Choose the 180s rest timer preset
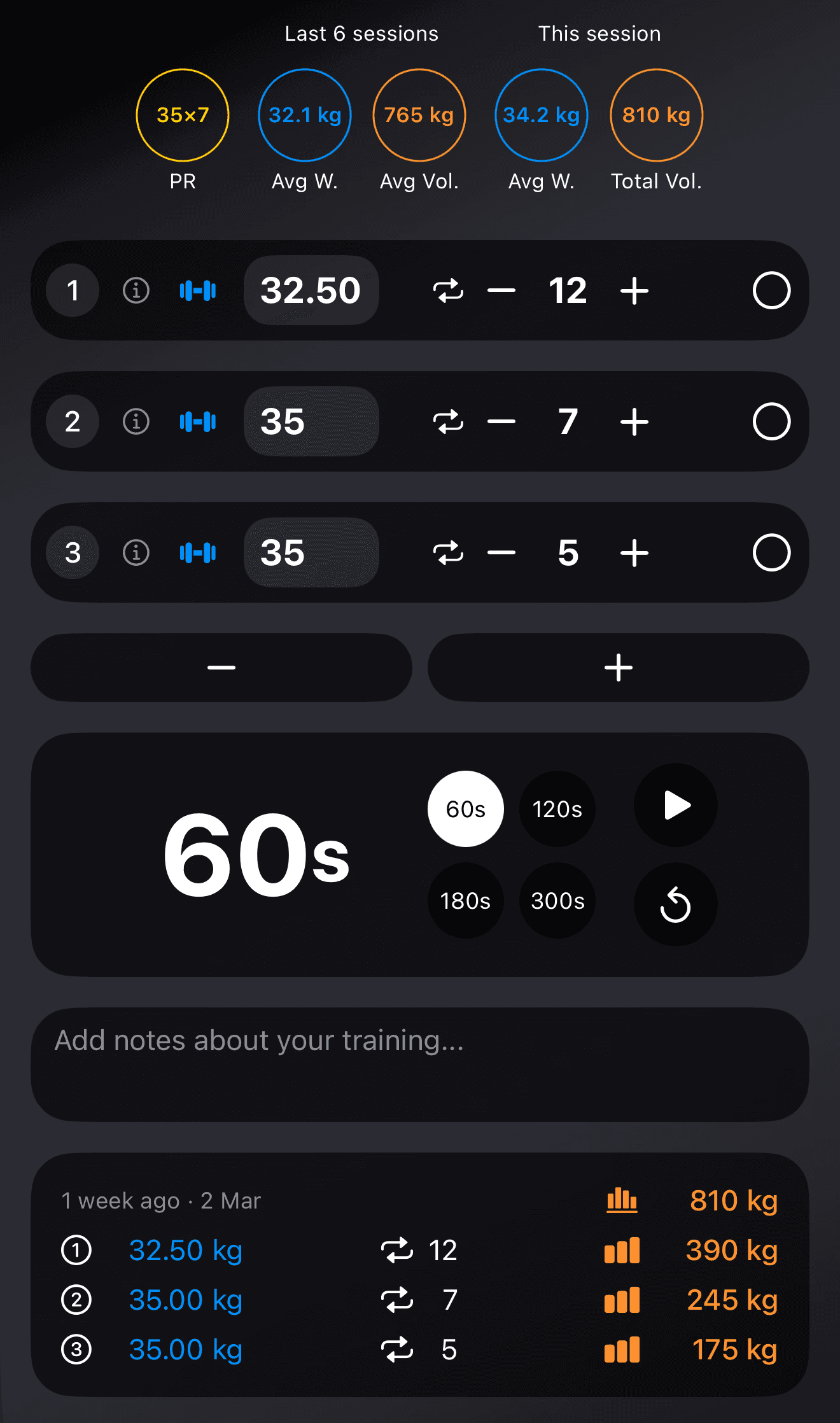The width and height of the screenshot is (840, 1423). pos(466,901)
